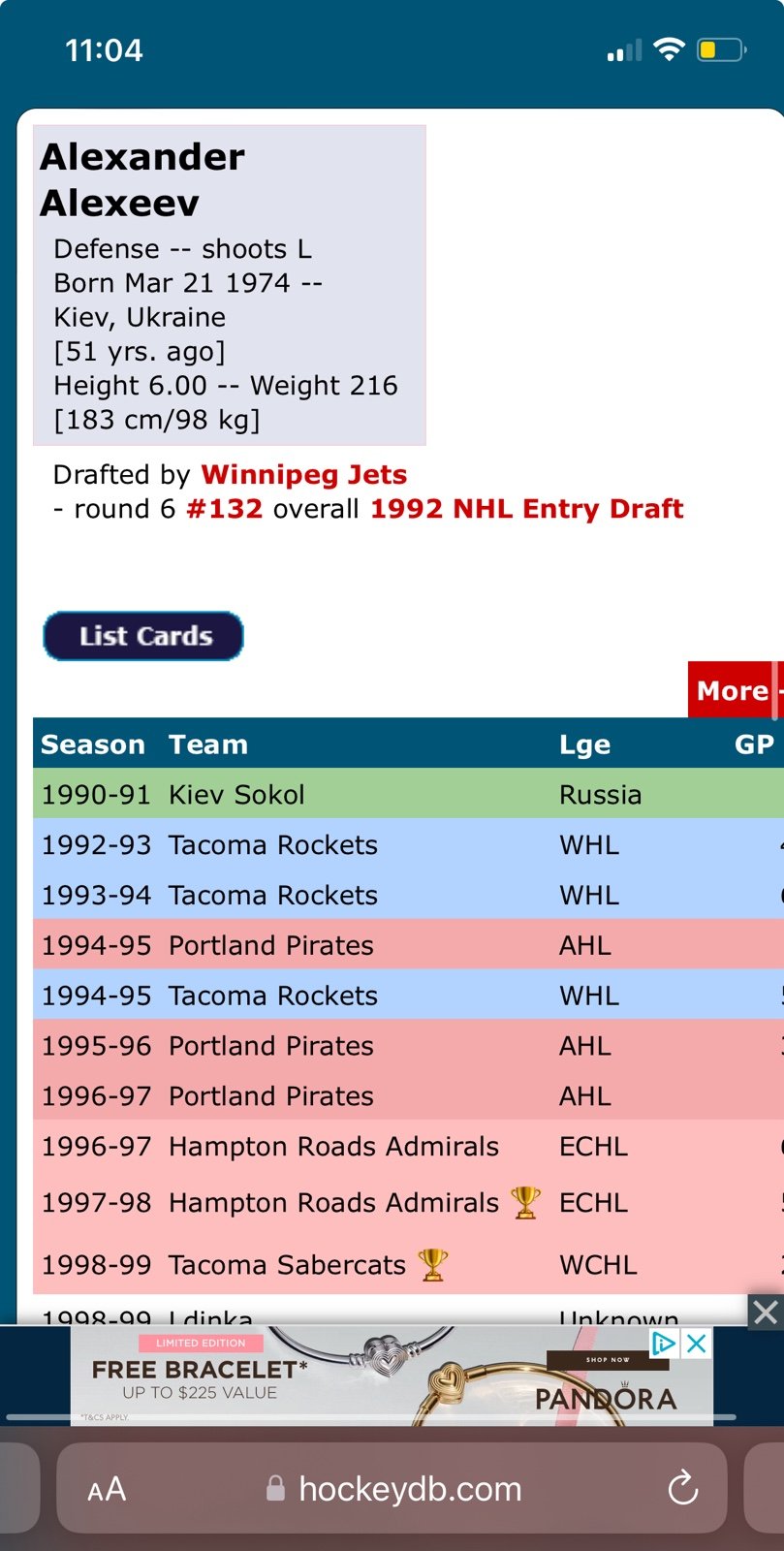Screen dimensions: 784x1551
Task: Open the Winnipeg Jets link
Action: coord(303,474)
